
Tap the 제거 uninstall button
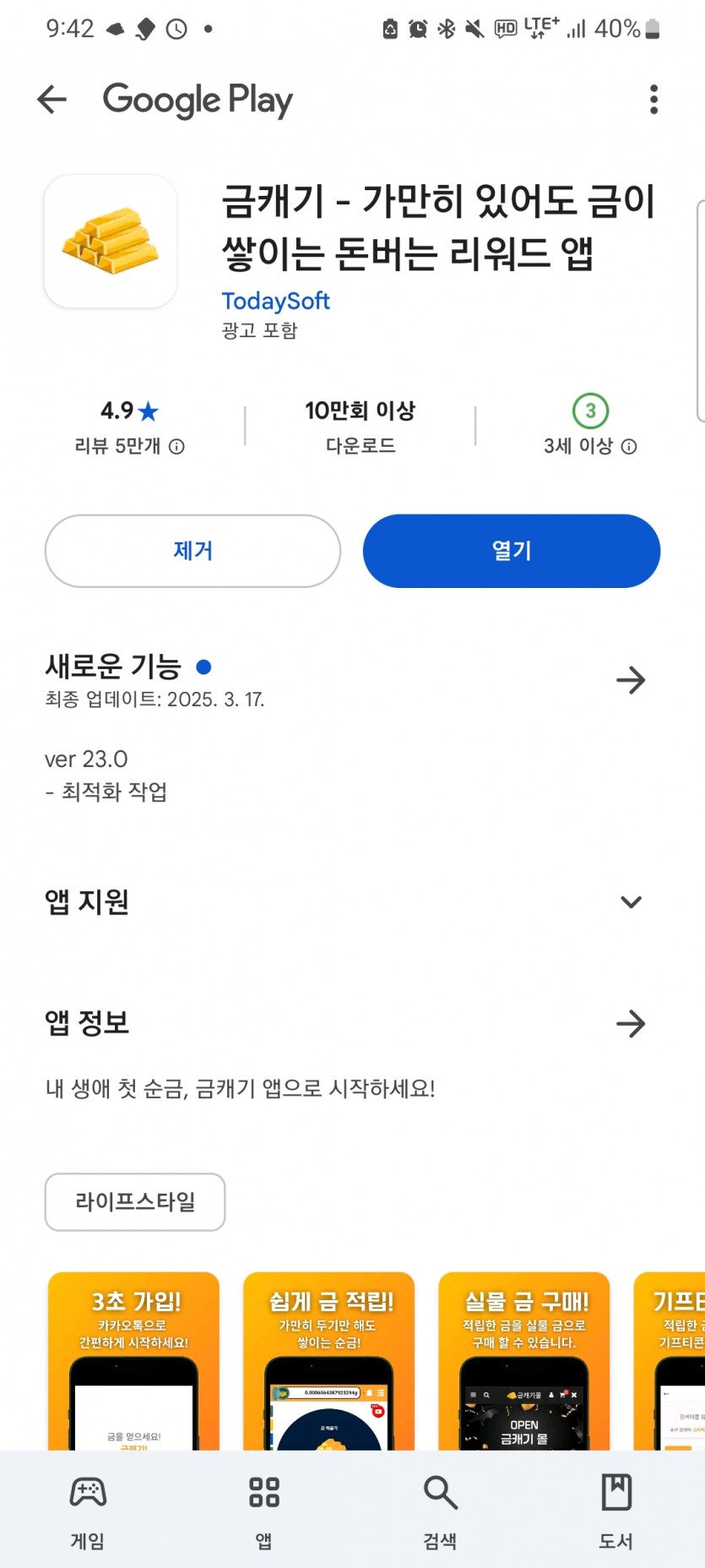click(193, 551)
